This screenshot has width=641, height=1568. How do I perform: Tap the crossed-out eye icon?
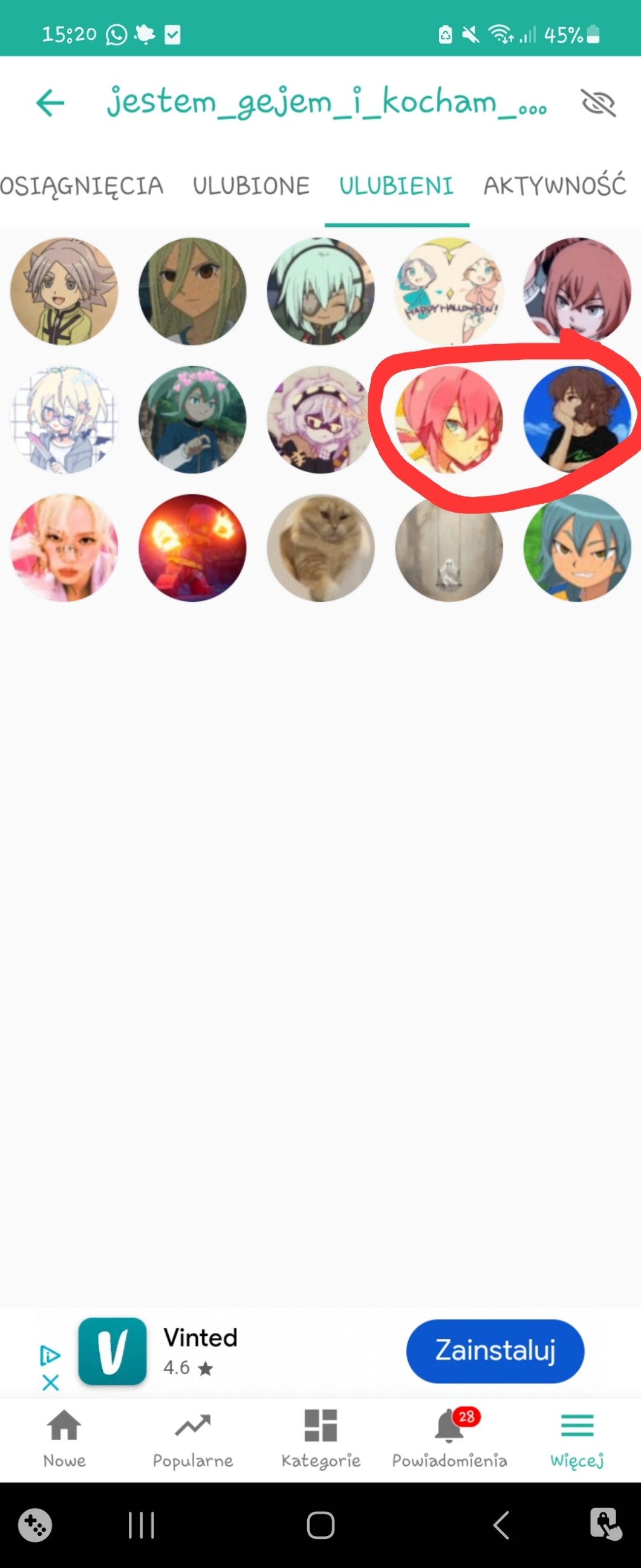click(599, 102)
